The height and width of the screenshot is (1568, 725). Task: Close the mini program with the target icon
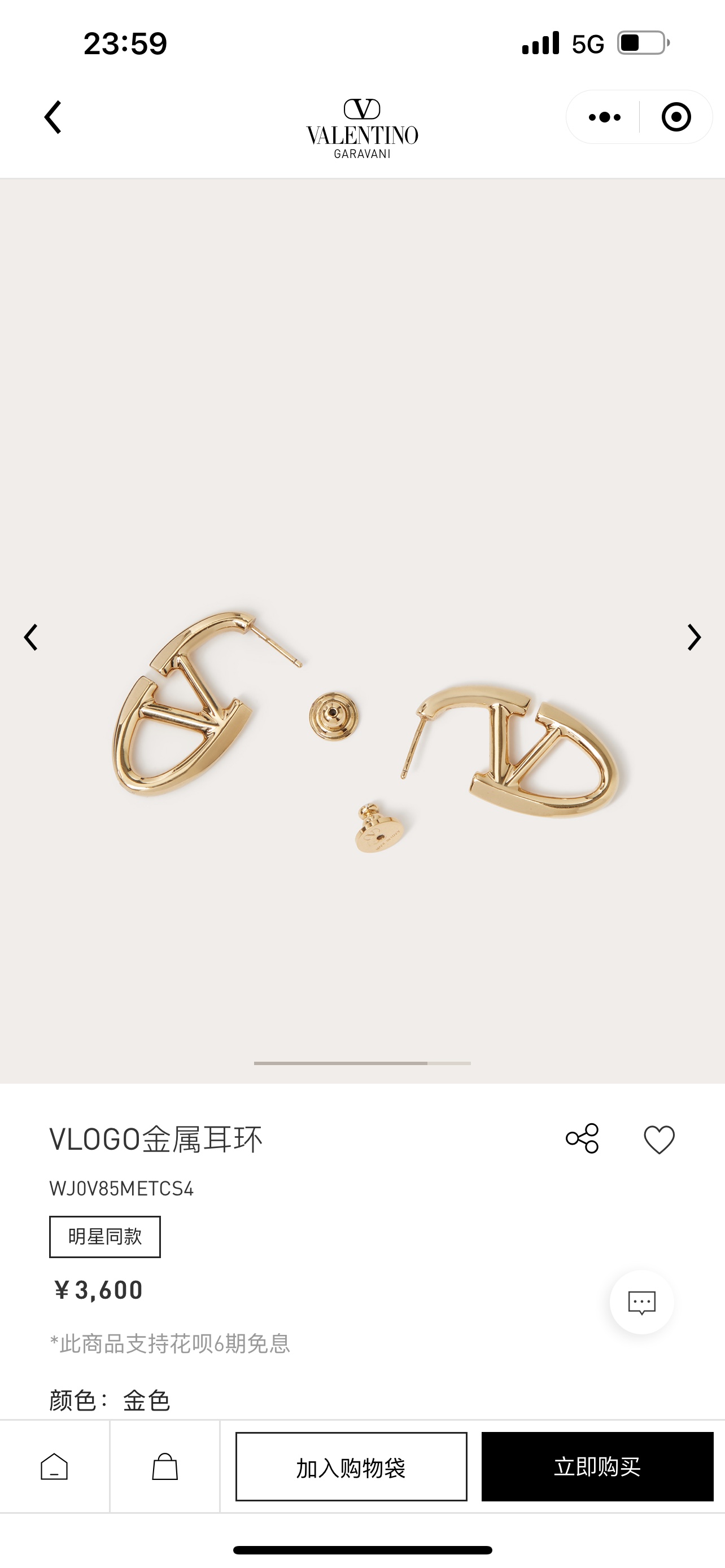click(x=676, y=117)
